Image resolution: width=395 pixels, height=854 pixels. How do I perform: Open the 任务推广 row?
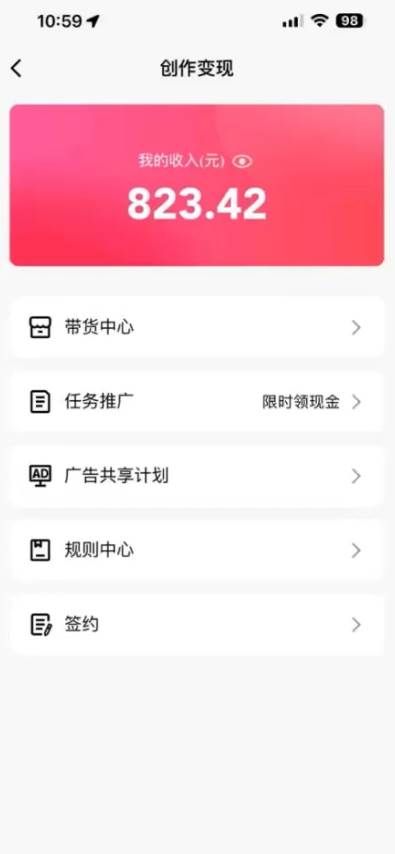(x=197, y=402)
